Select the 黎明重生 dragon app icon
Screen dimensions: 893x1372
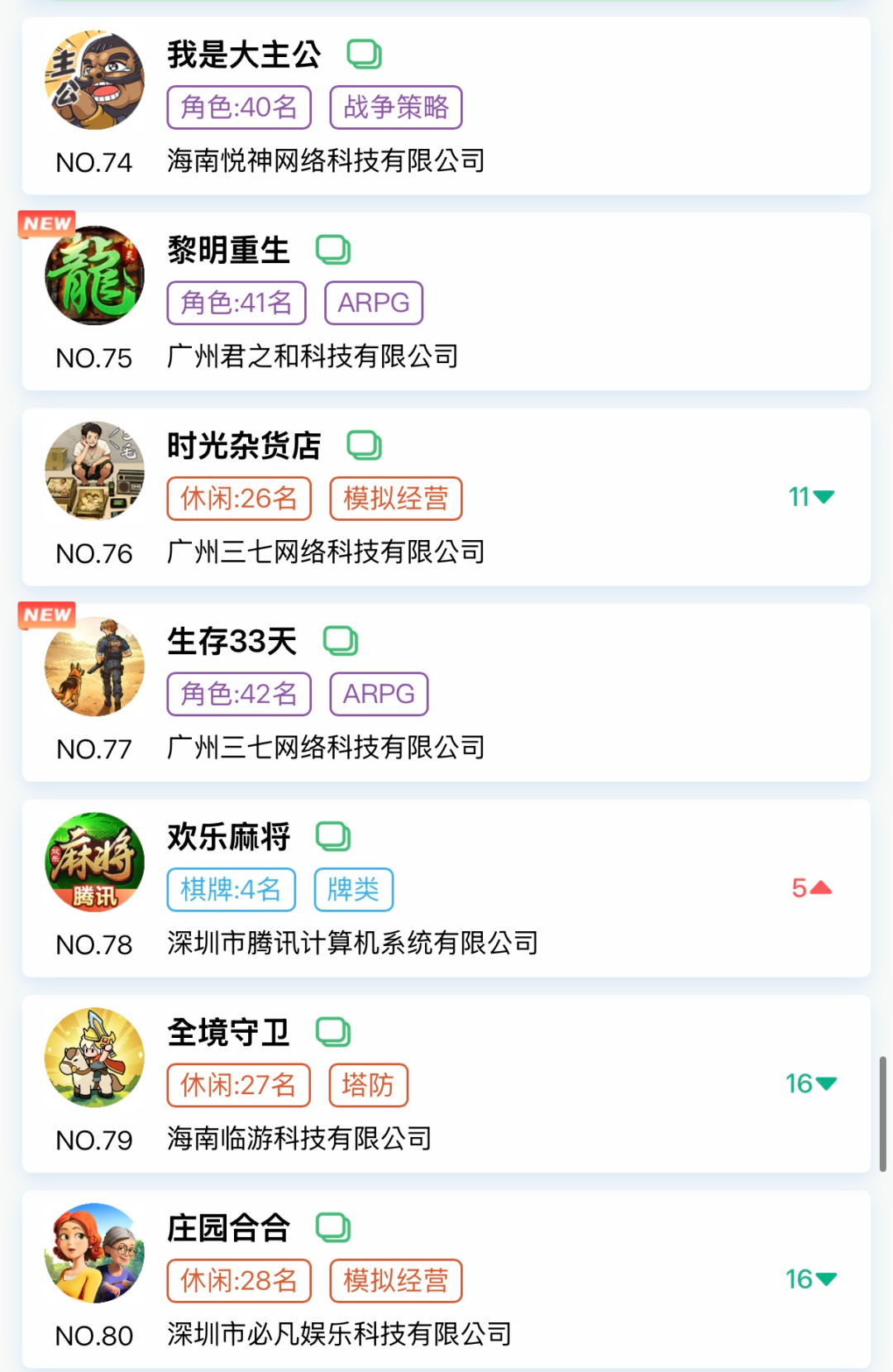(94, 276)
